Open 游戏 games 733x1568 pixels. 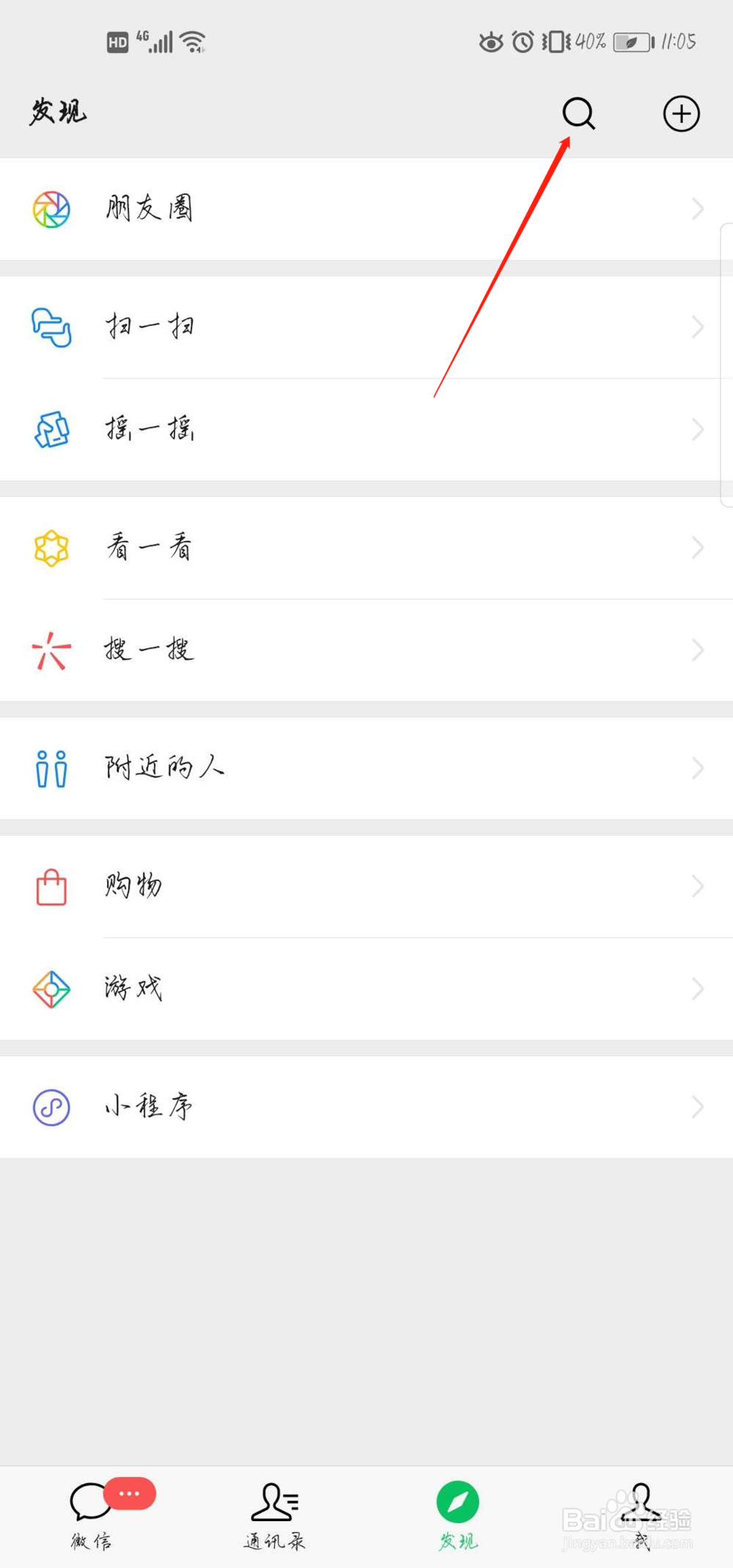tap(366, 989)
